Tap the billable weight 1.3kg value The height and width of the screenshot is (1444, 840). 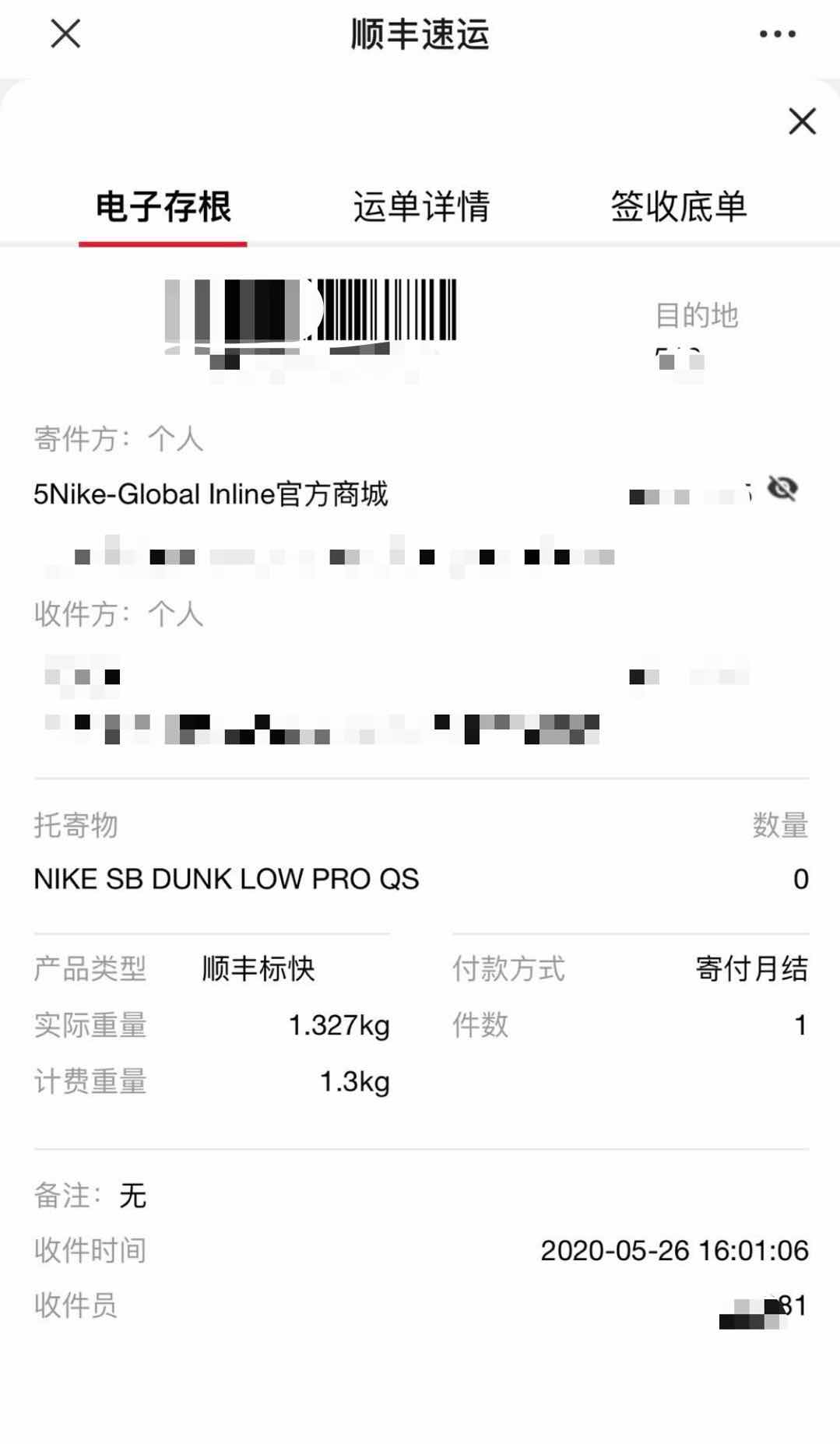pyautogui.click(x=354, y=1080)
